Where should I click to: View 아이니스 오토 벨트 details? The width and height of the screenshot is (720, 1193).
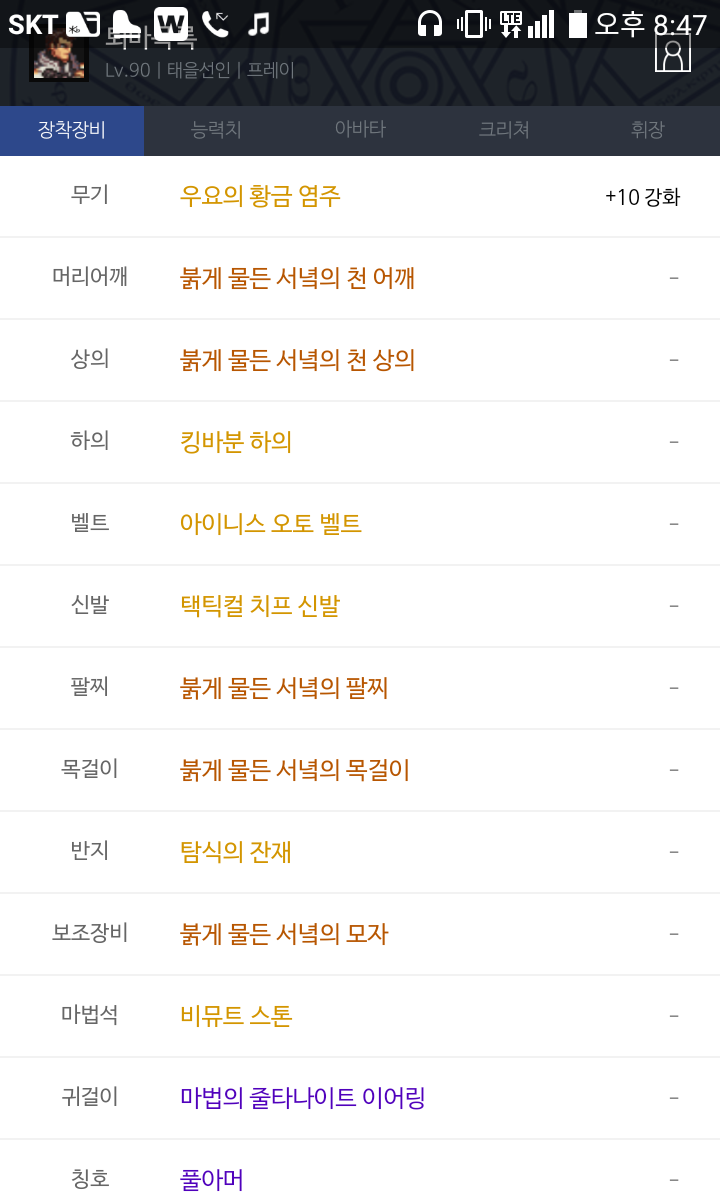pos(270,524)
